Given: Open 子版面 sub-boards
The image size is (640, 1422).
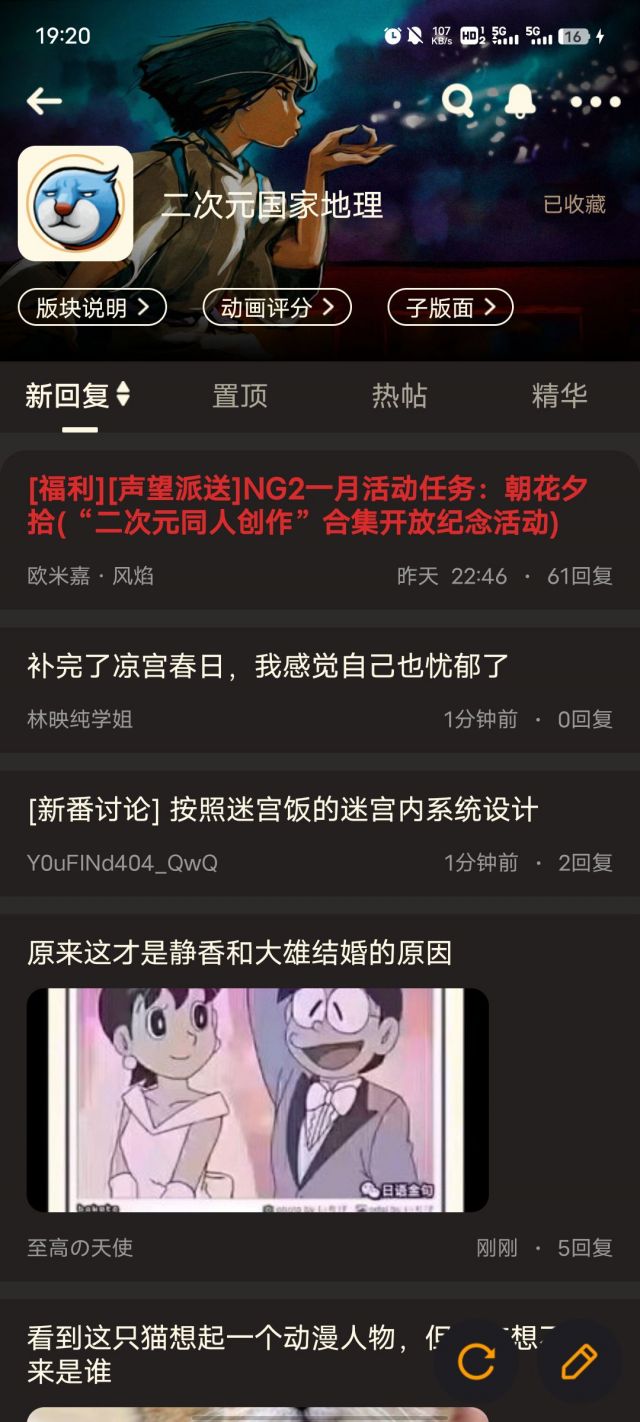Looking at the screenshot, I should point(450,307).
